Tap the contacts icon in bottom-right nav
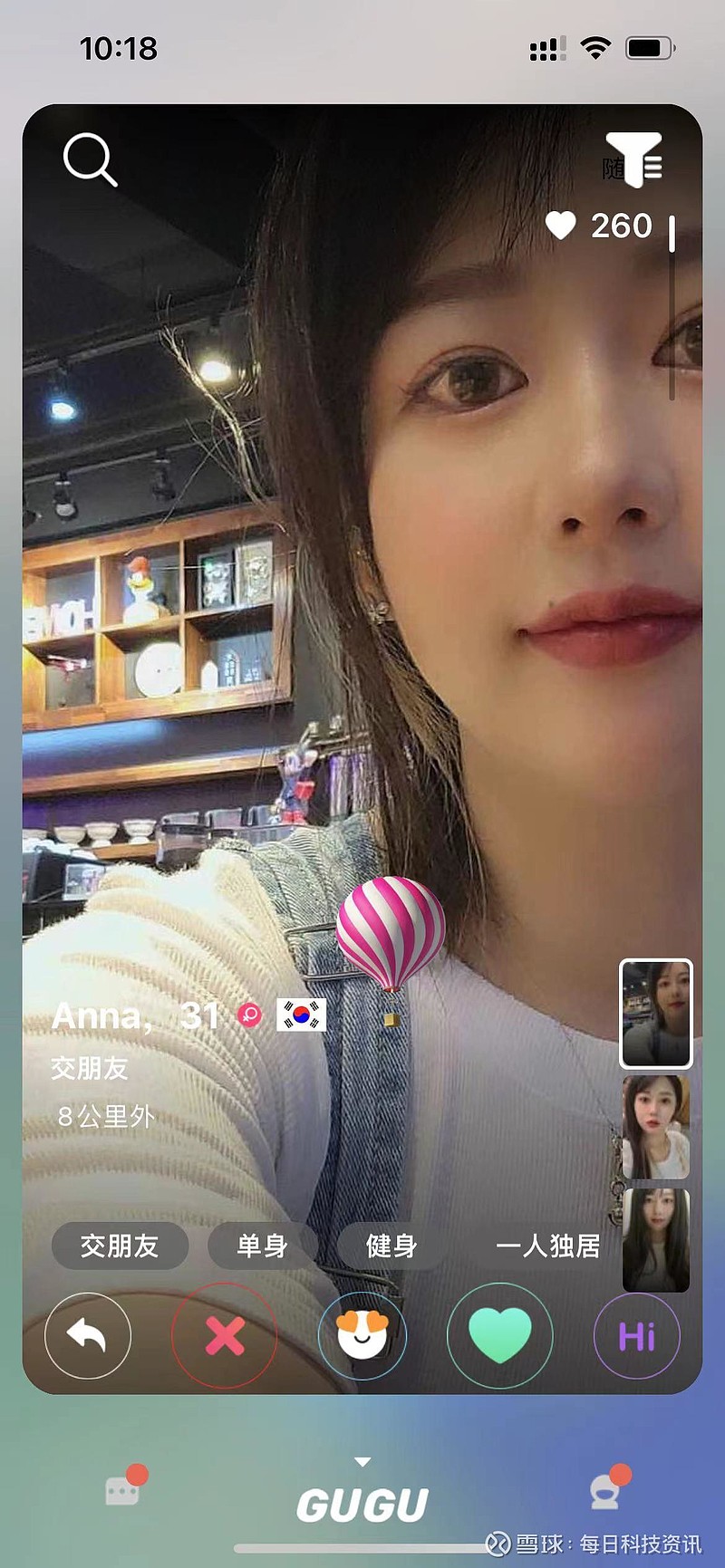The width and height of the screenshot is (725, 1568). [605, 1493]
